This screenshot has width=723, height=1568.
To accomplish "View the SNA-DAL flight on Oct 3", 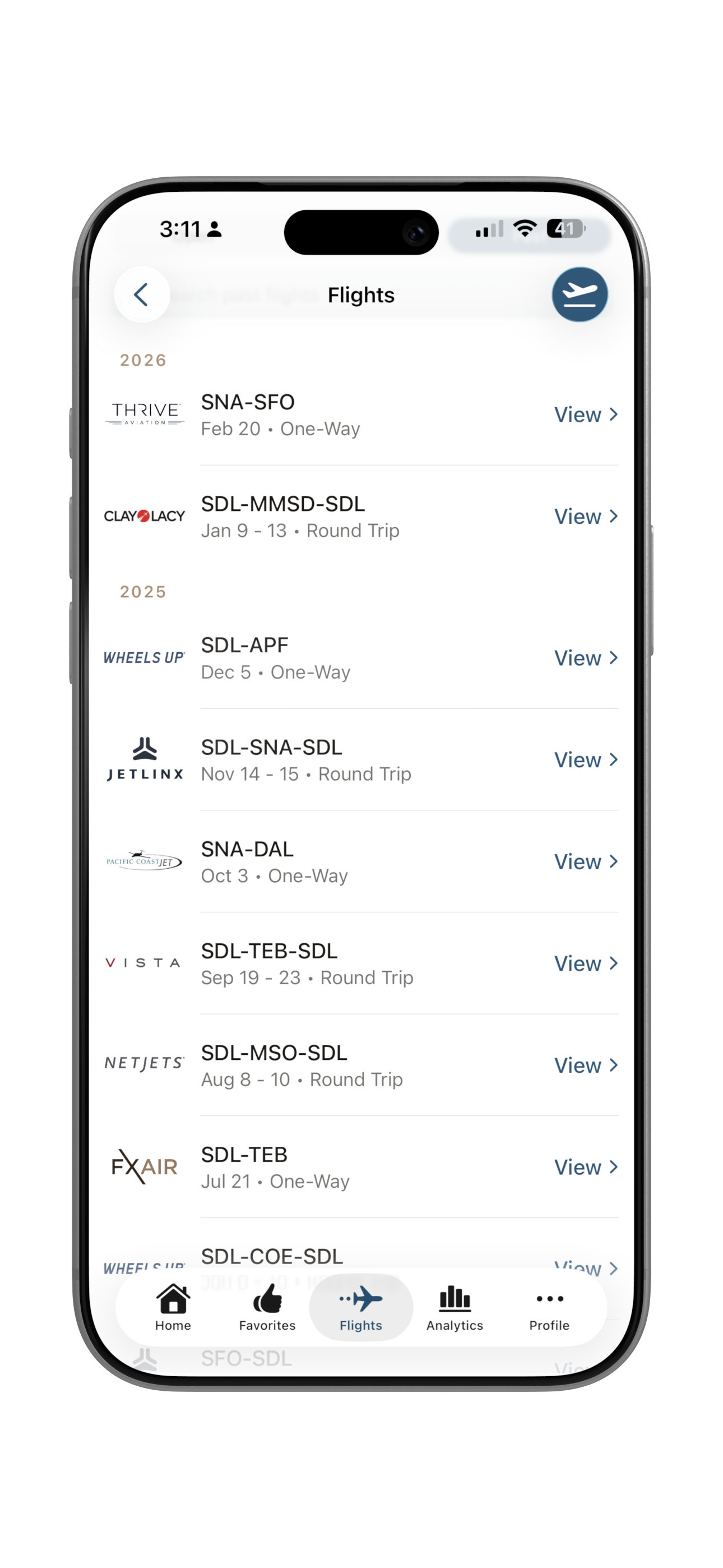I will [x=586, y=861].
